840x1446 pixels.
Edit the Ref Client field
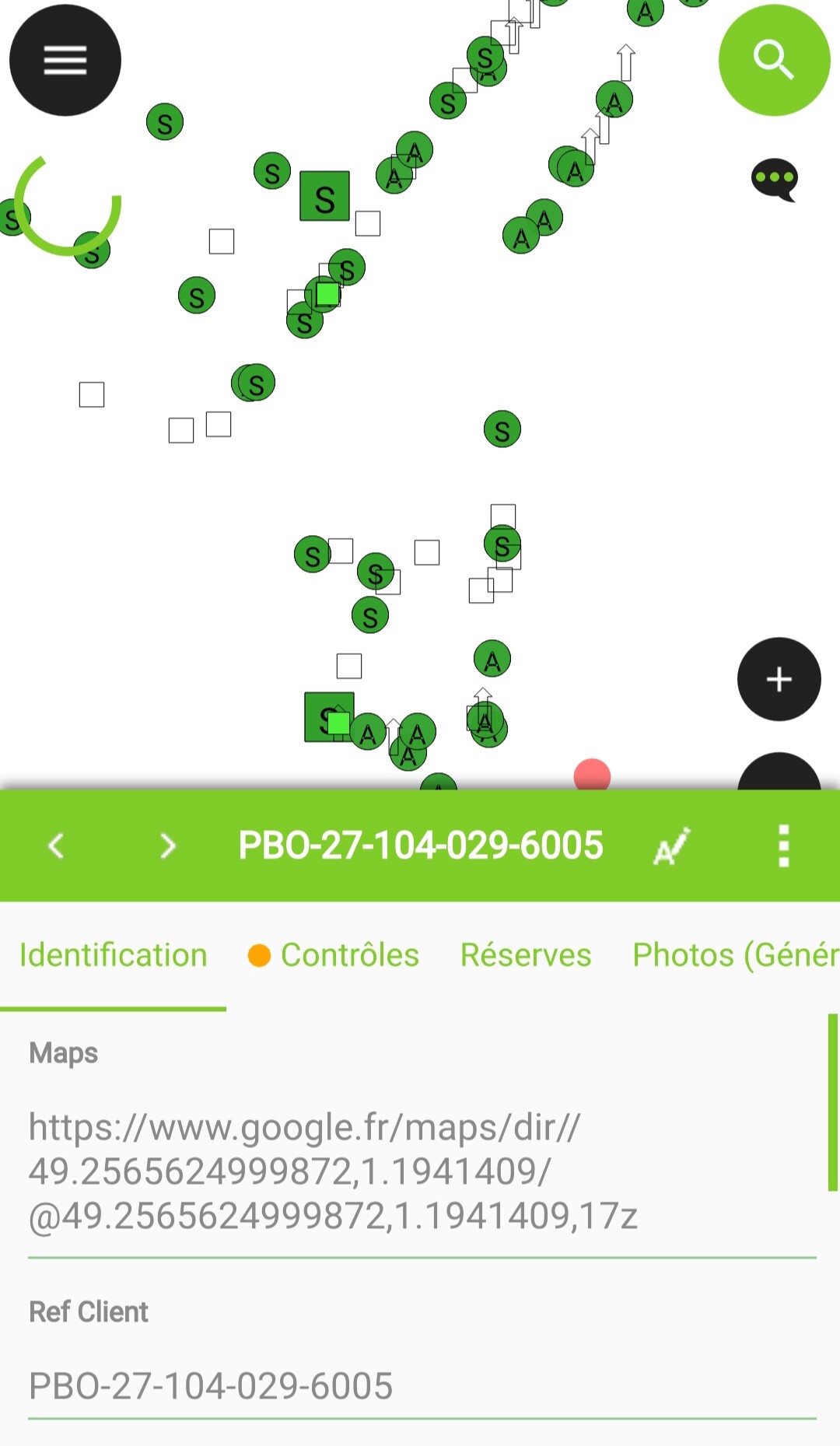click(422, 1386)
